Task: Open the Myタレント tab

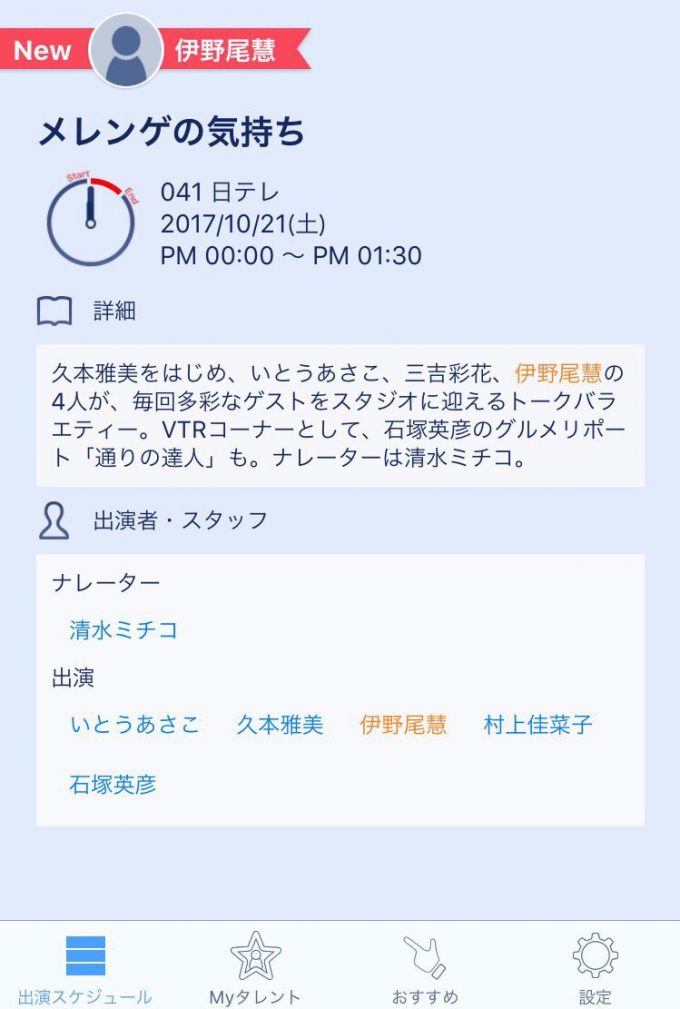Action: tap(255, 968)
